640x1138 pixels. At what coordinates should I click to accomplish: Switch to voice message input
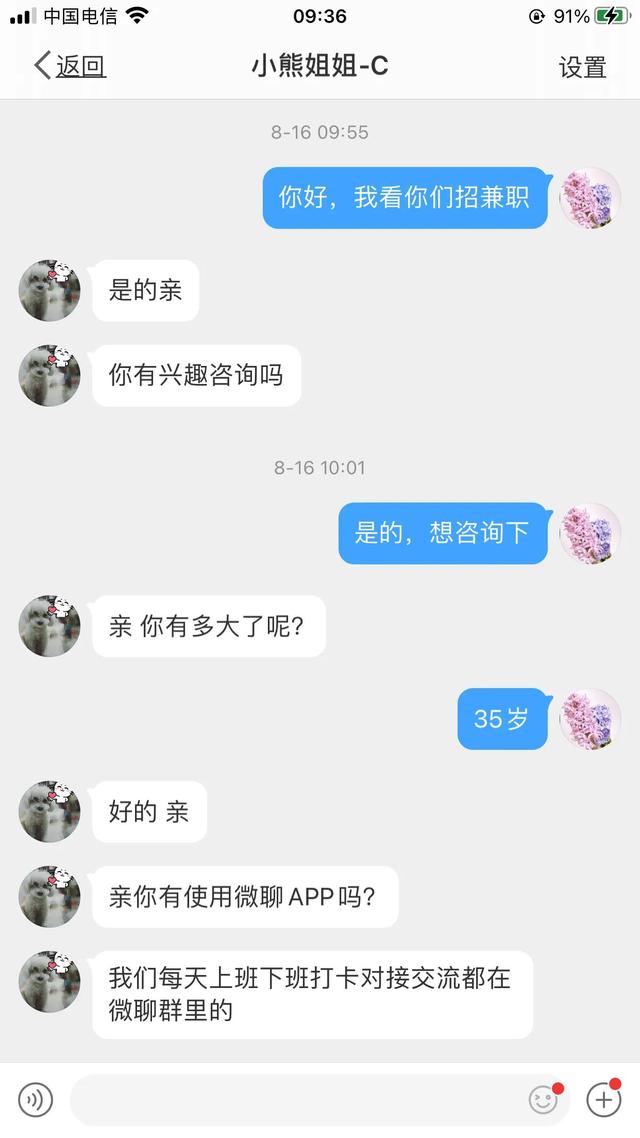click(36, 1100)
